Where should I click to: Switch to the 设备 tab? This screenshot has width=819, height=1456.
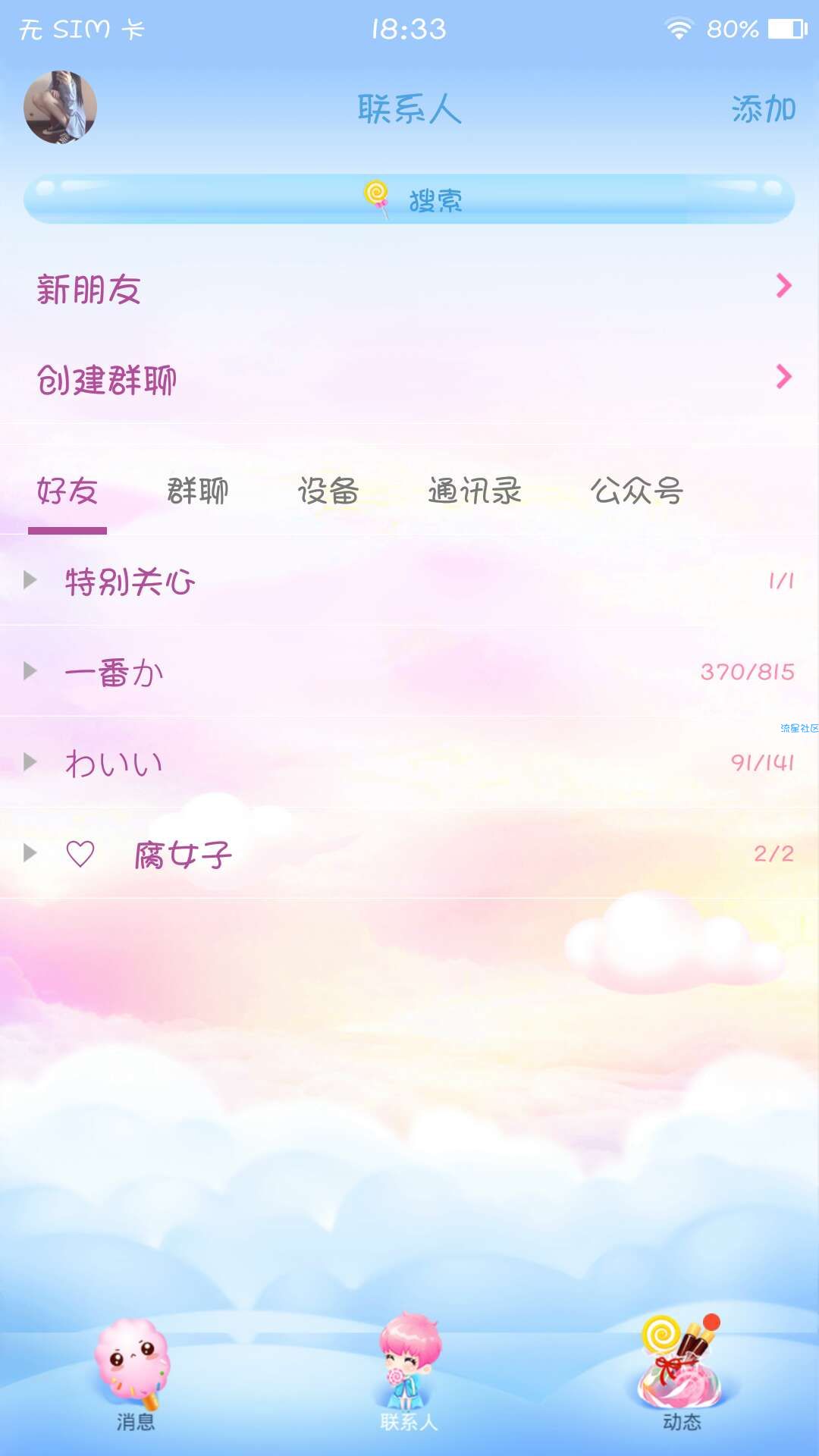(x=328, y=491)
